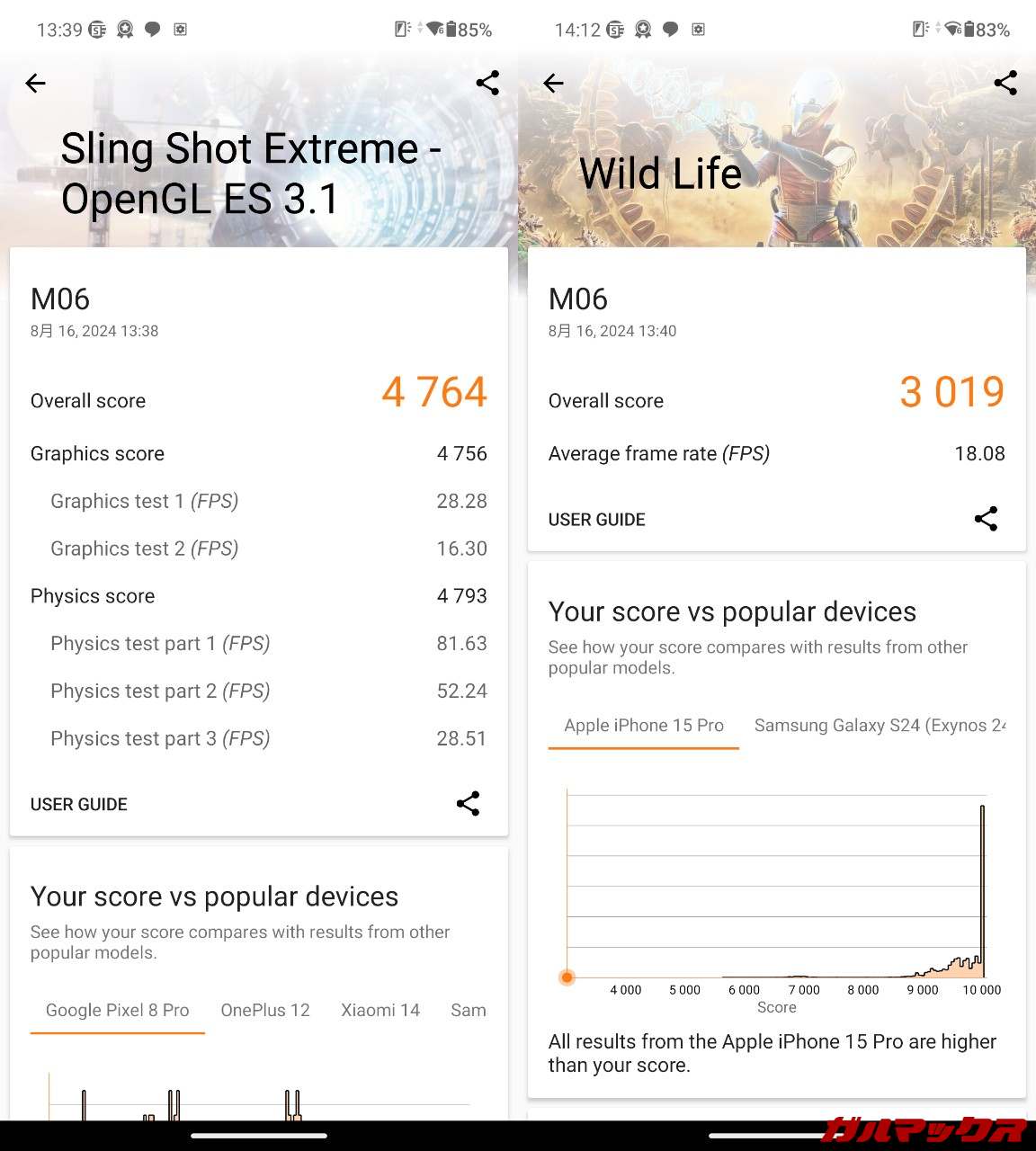Tap share icon beside Sling Shot USER GUIDE
The height and width of the screenshot is (1151, 1036).
(x=468, y=804)
